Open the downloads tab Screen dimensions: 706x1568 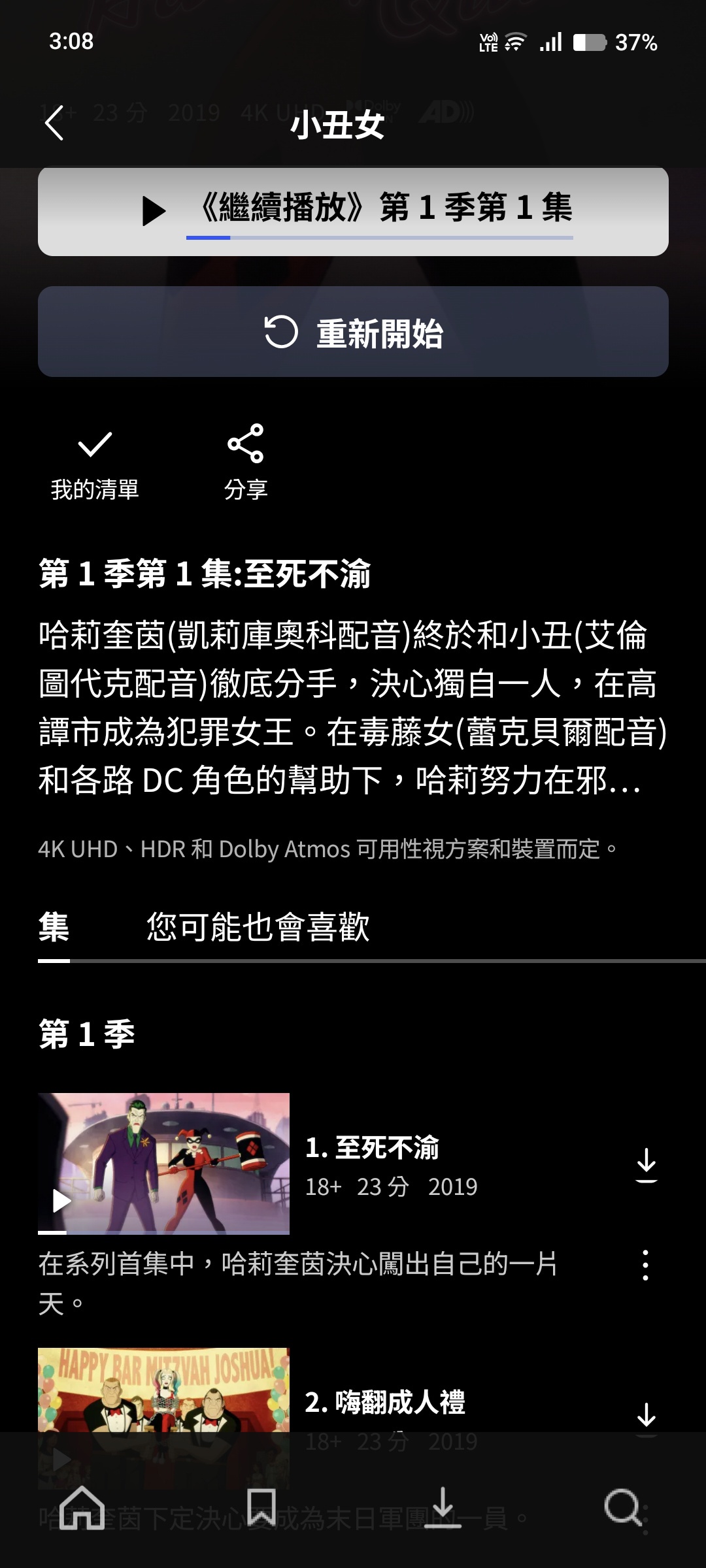pos(443,1508)
